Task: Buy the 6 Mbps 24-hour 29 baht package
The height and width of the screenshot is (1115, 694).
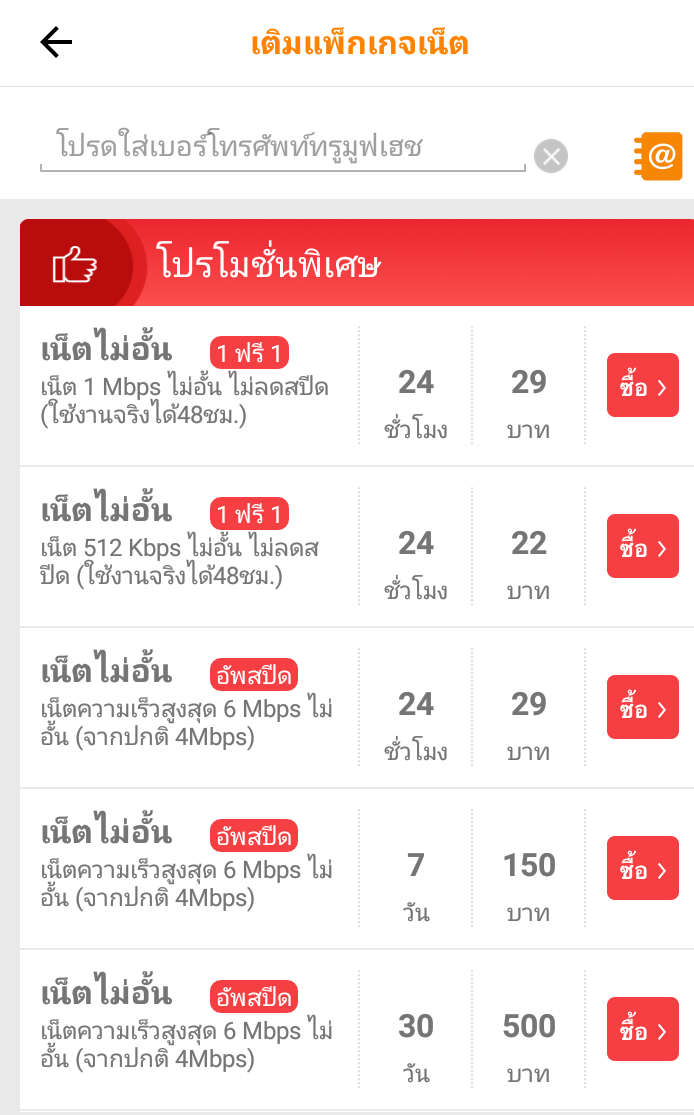Action: click(x=642, y=707)
